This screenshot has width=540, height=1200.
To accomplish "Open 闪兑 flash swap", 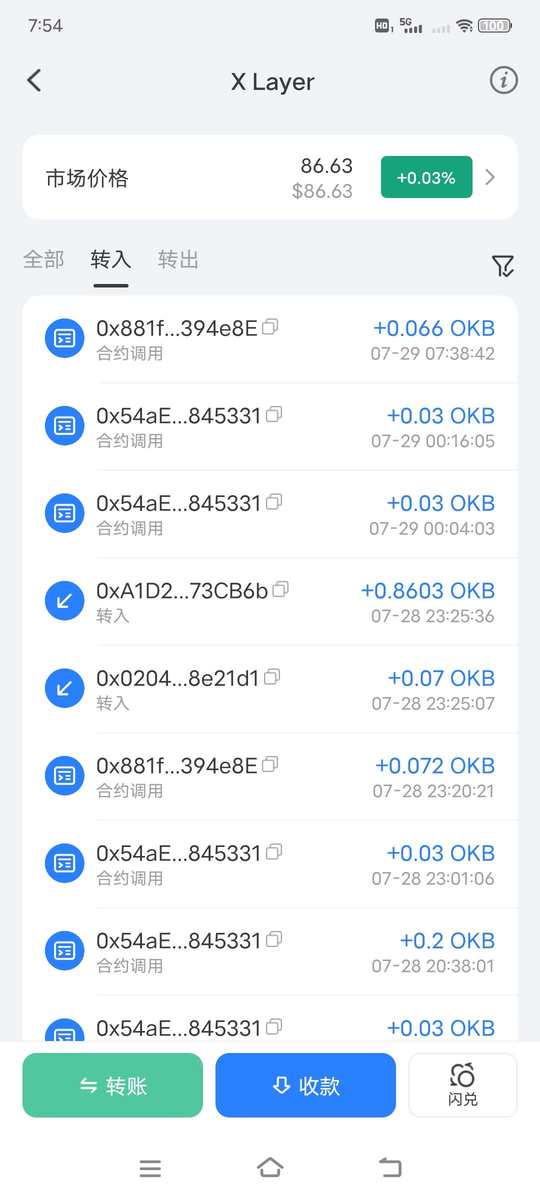I will [x=462, y=1085].
